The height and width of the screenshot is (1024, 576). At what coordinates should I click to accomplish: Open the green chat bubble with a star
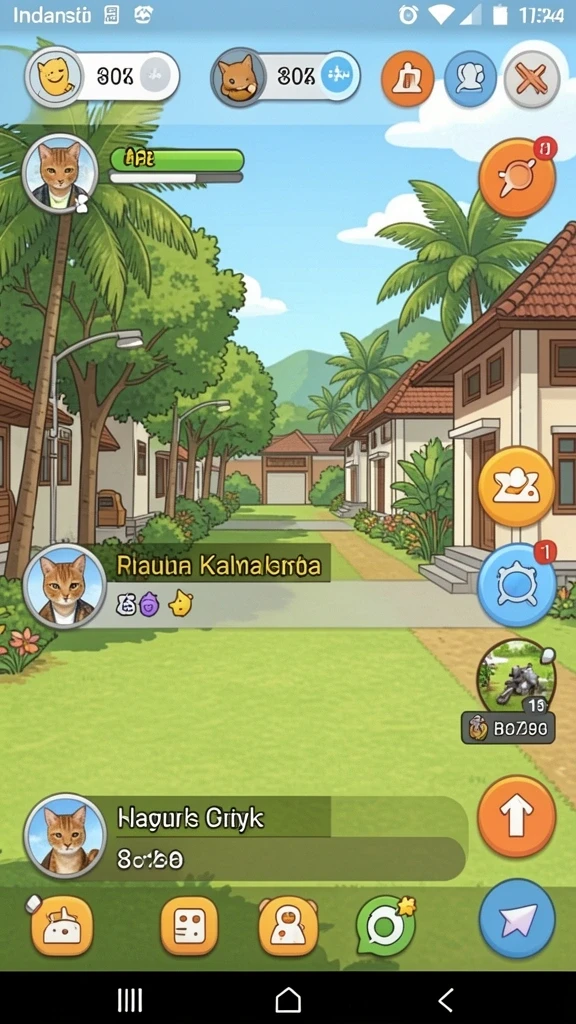tap(385, 925)
